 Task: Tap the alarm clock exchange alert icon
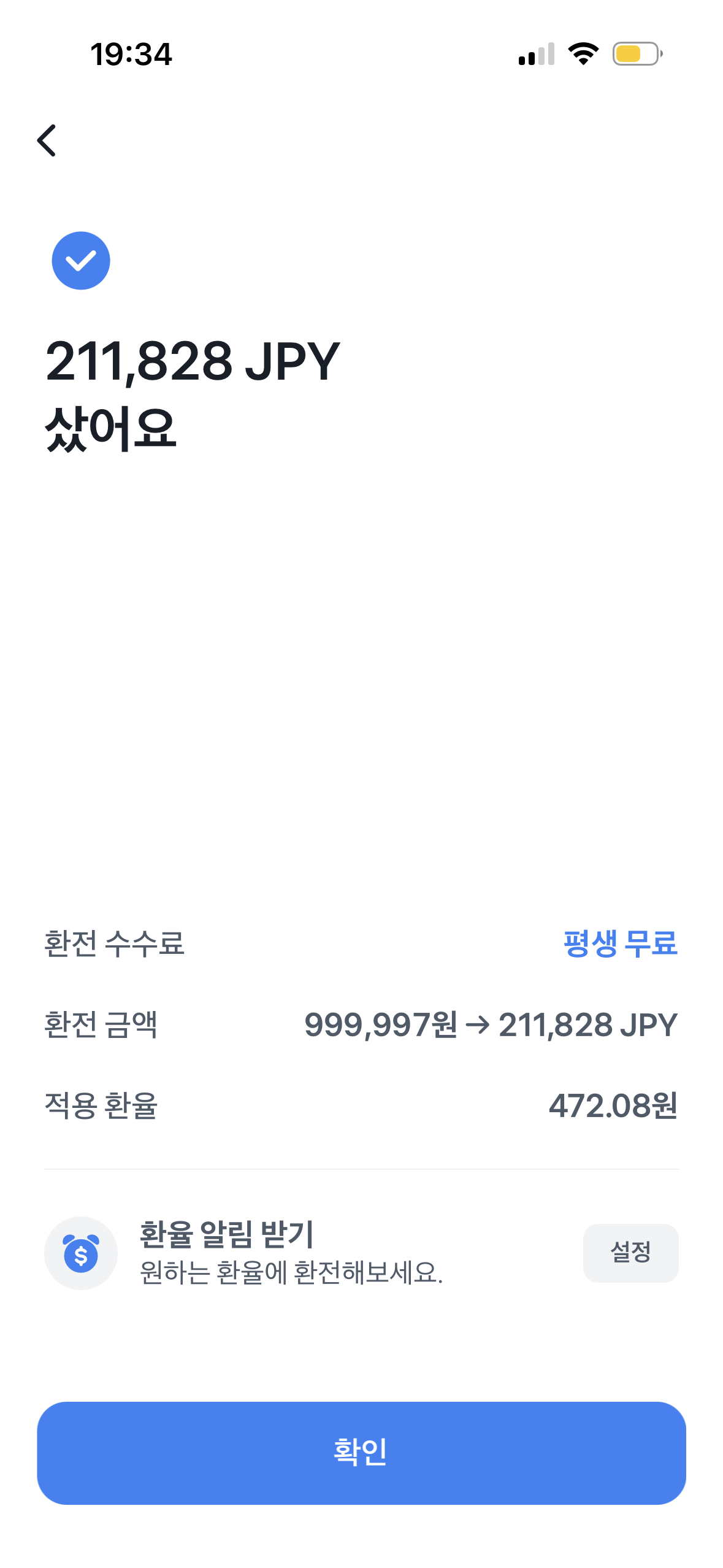(80, 1253)
